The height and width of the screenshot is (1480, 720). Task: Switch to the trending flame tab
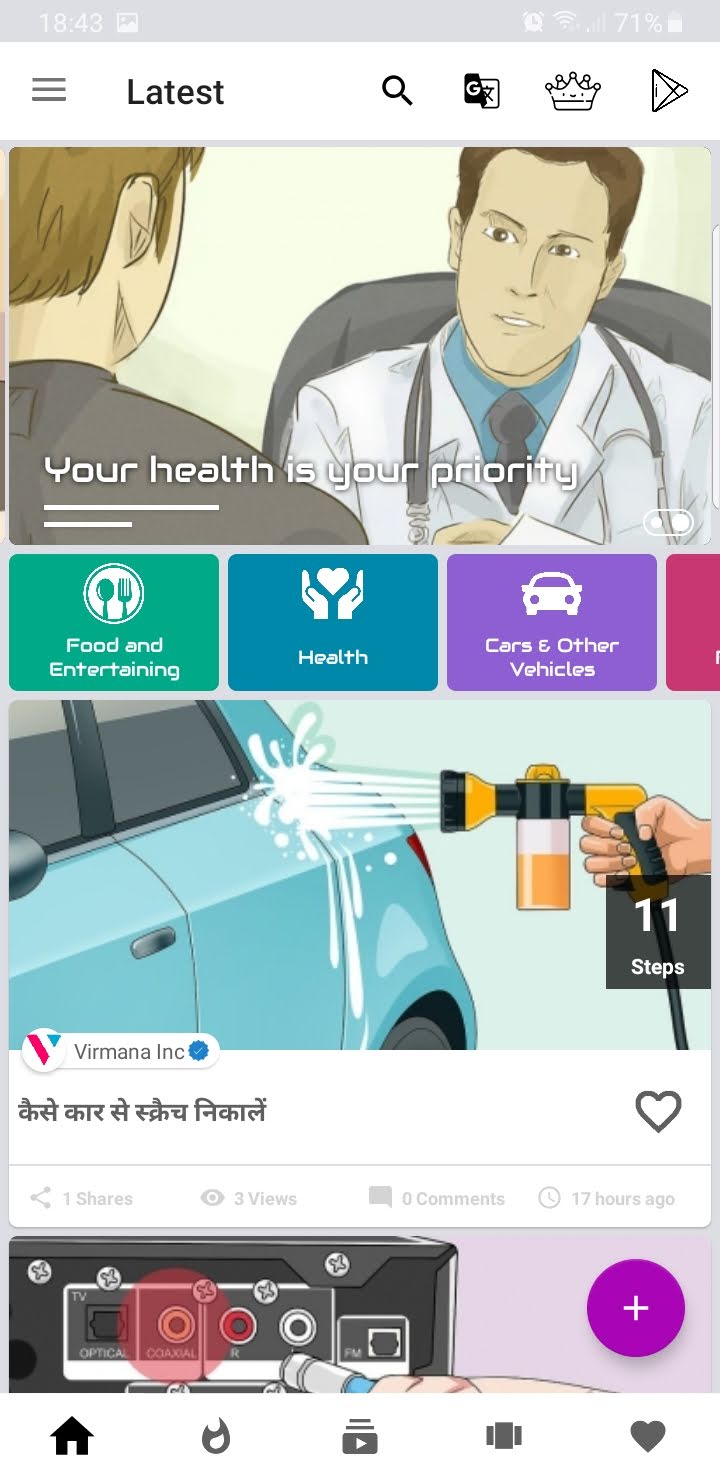(x=215, y=1437)
